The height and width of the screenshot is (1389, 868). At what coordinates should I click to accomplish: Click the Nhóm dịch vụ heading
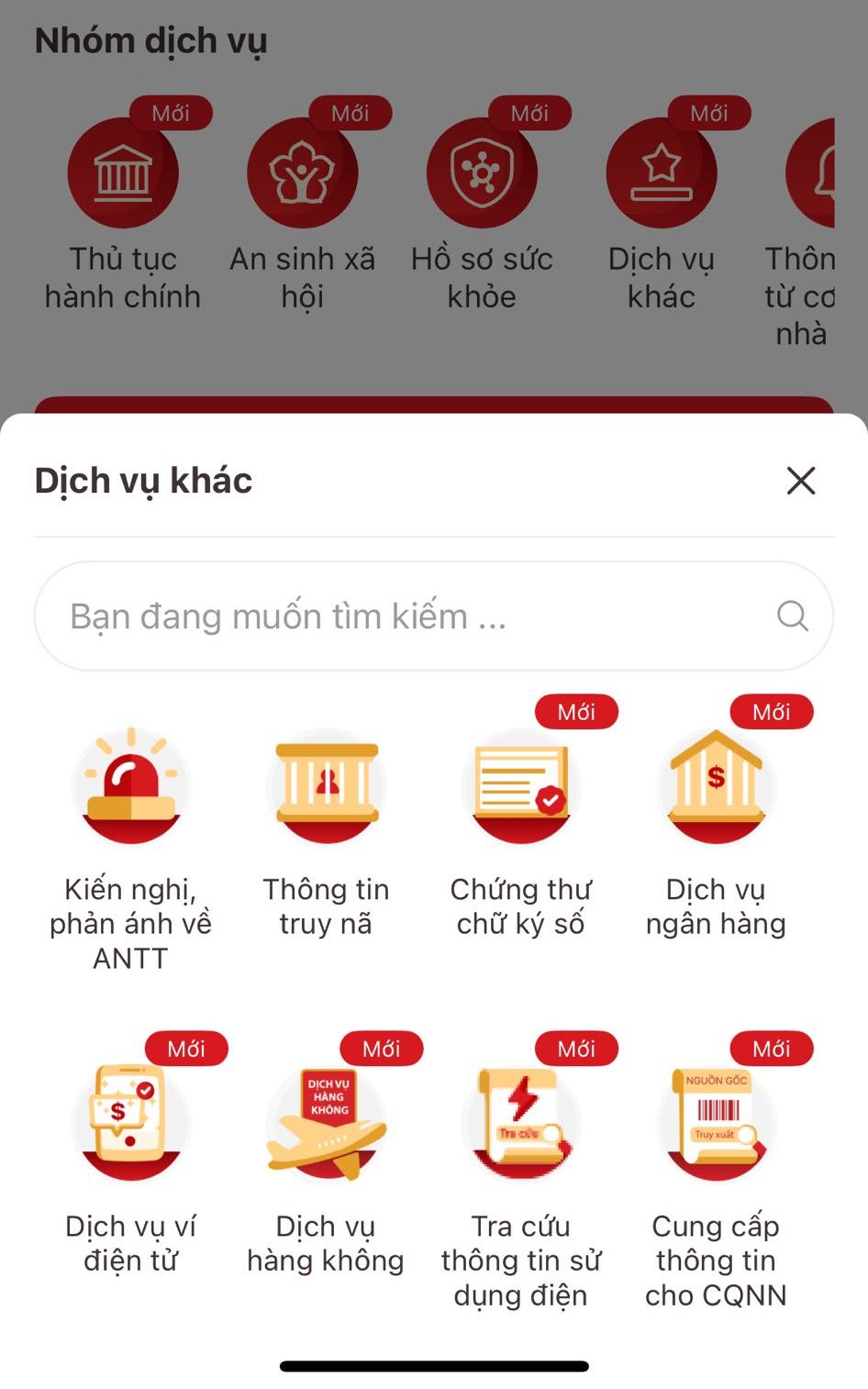150,40
